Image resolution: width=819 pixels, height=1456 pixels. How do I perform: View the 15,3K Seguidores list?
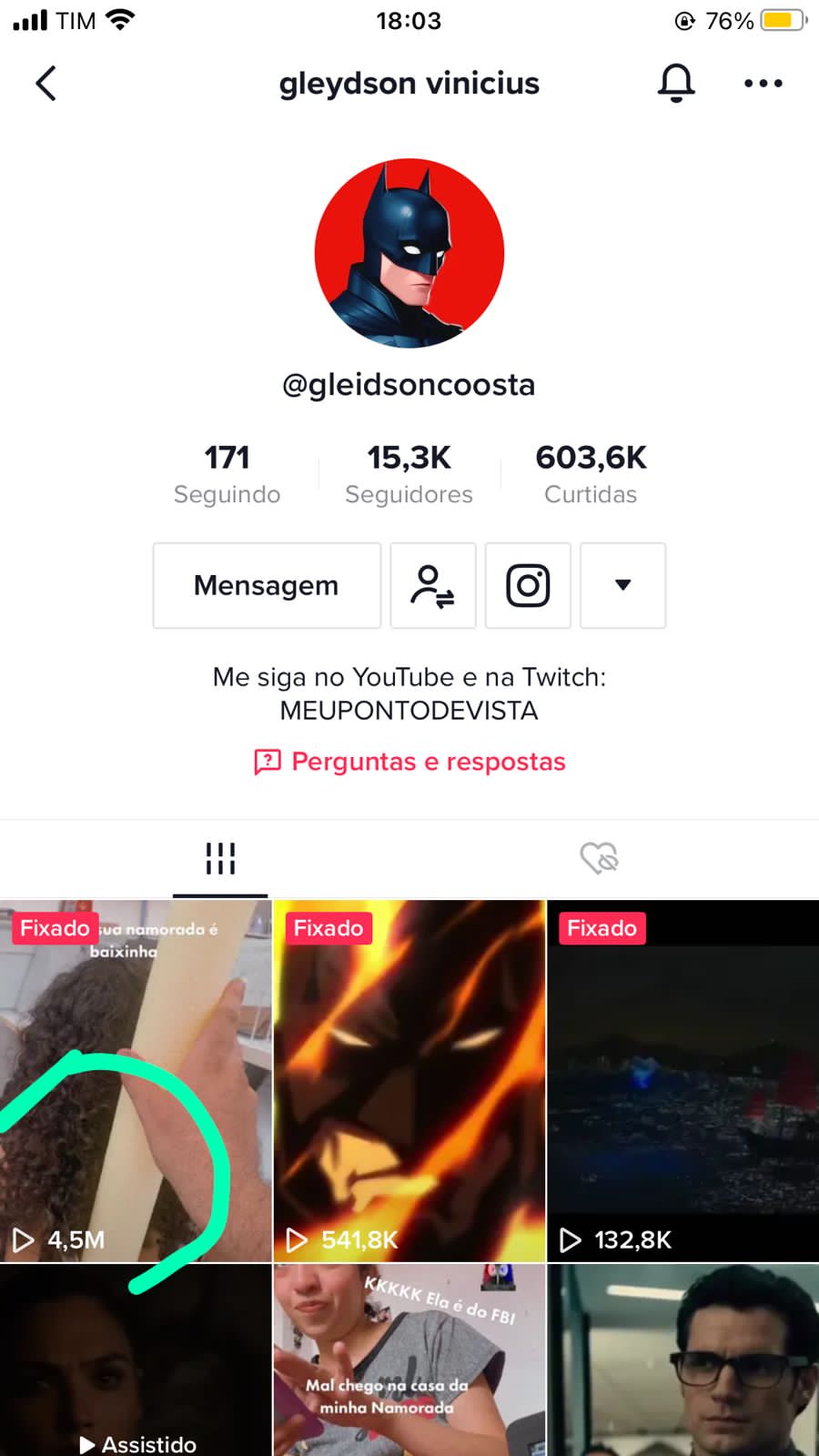409,474
